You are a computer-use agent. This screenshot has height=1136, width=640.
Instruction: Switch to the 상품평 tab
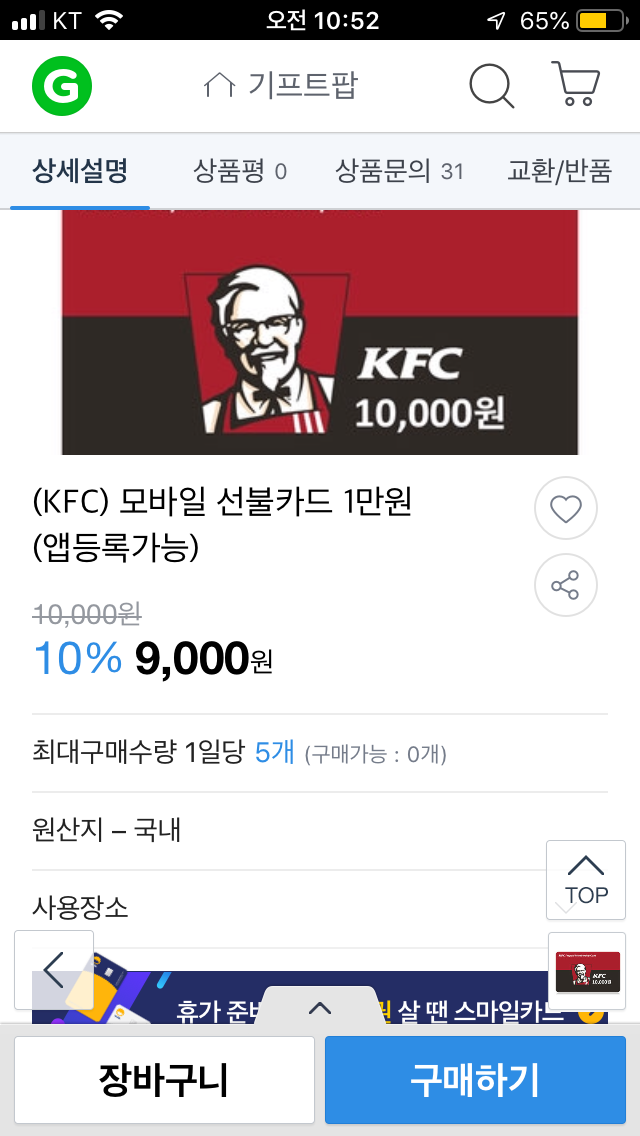tap(240, 171)
